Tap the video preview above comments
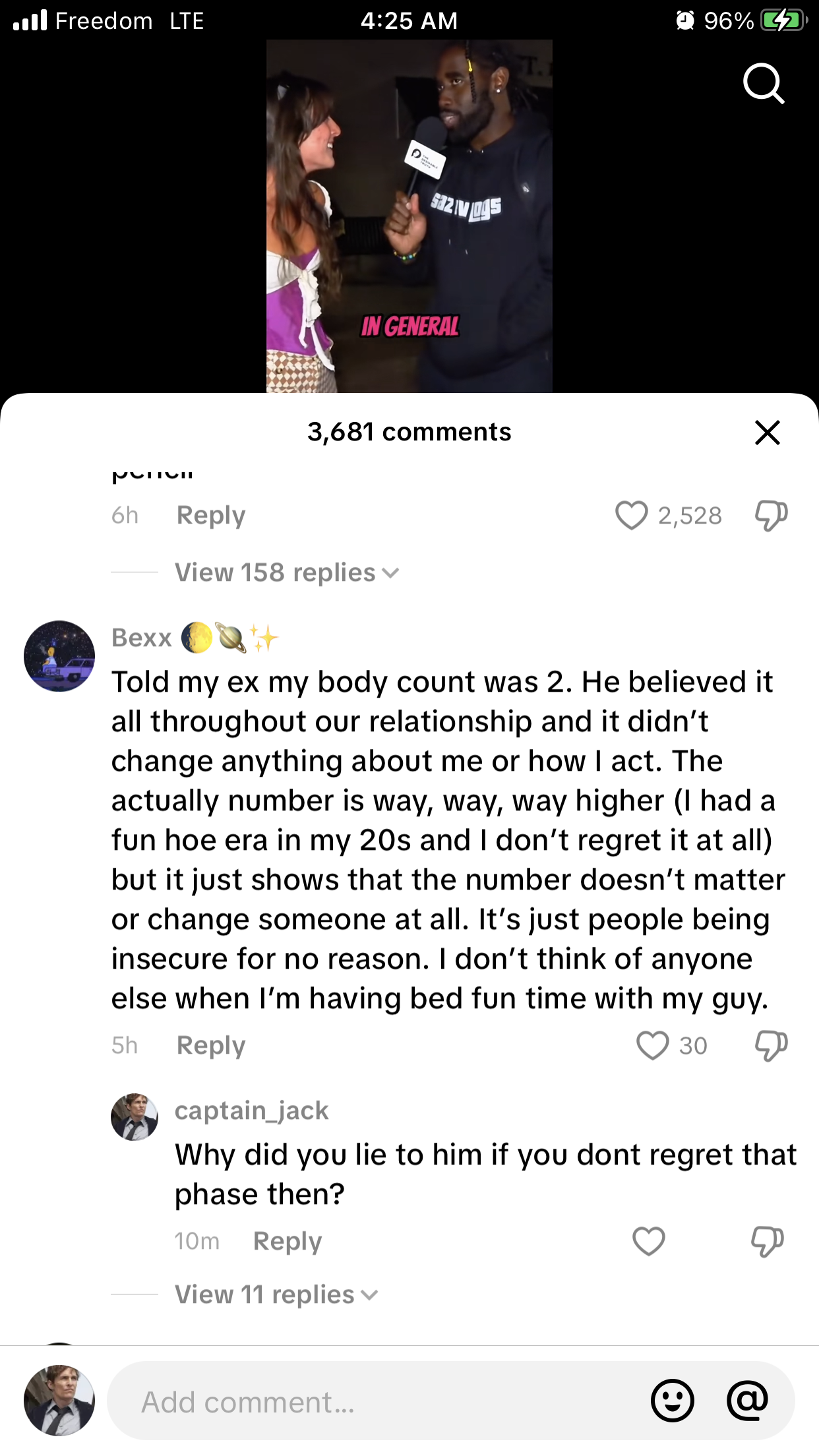The image size is (819, 1456). [409, 216]
